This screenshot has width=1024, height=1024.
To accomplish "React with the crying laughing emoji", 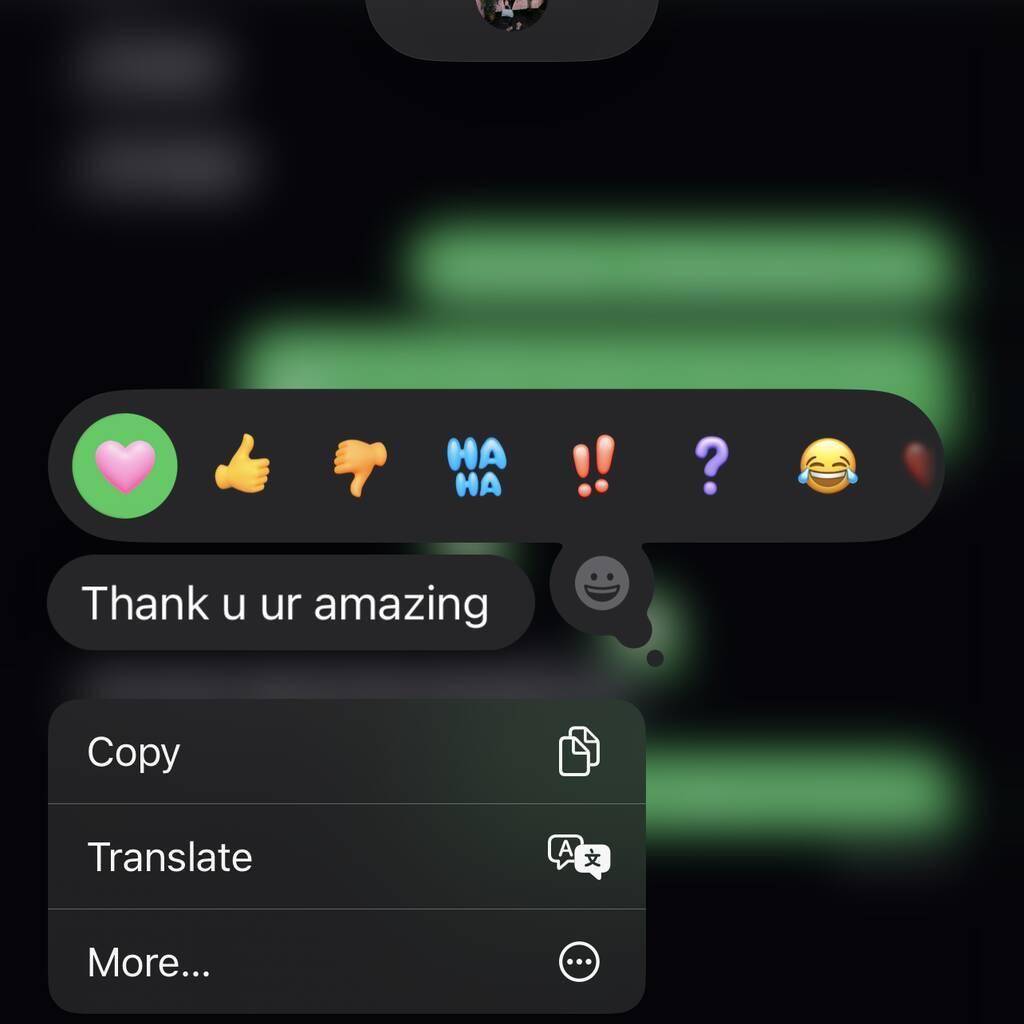I will pos(827,466).
